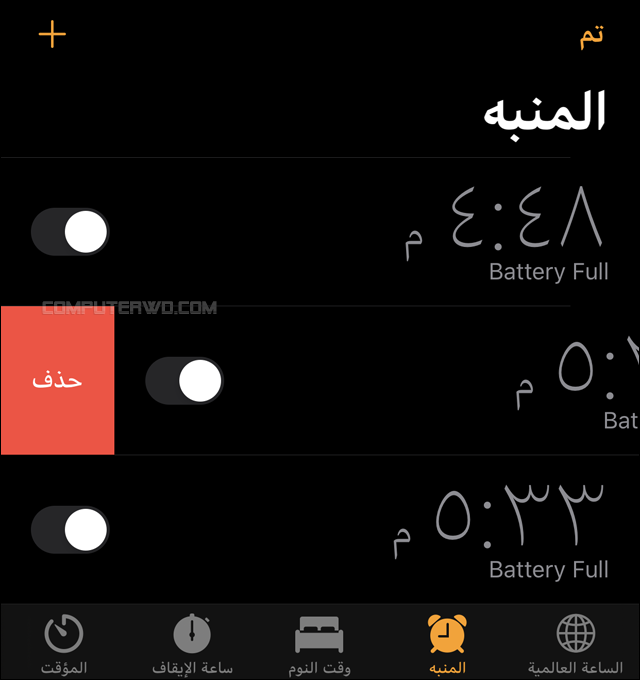Image resolution: width=640 pixels, height=680 pixels.
Task: Toggle the ٥:٣٣ م alarm switch
Action: tap(70, 530)
